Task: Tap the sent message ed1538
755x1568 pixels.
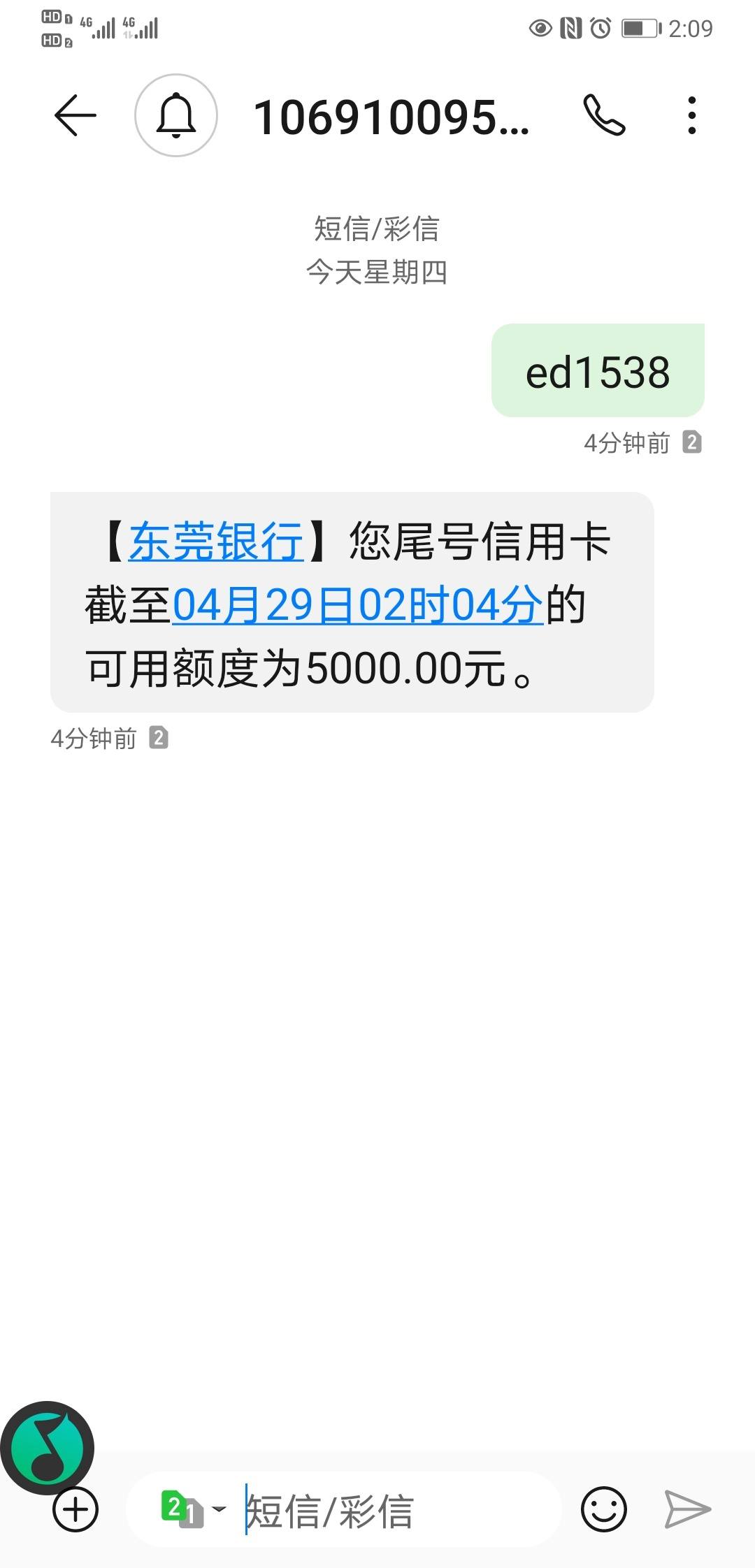Action: click(598, 371)
